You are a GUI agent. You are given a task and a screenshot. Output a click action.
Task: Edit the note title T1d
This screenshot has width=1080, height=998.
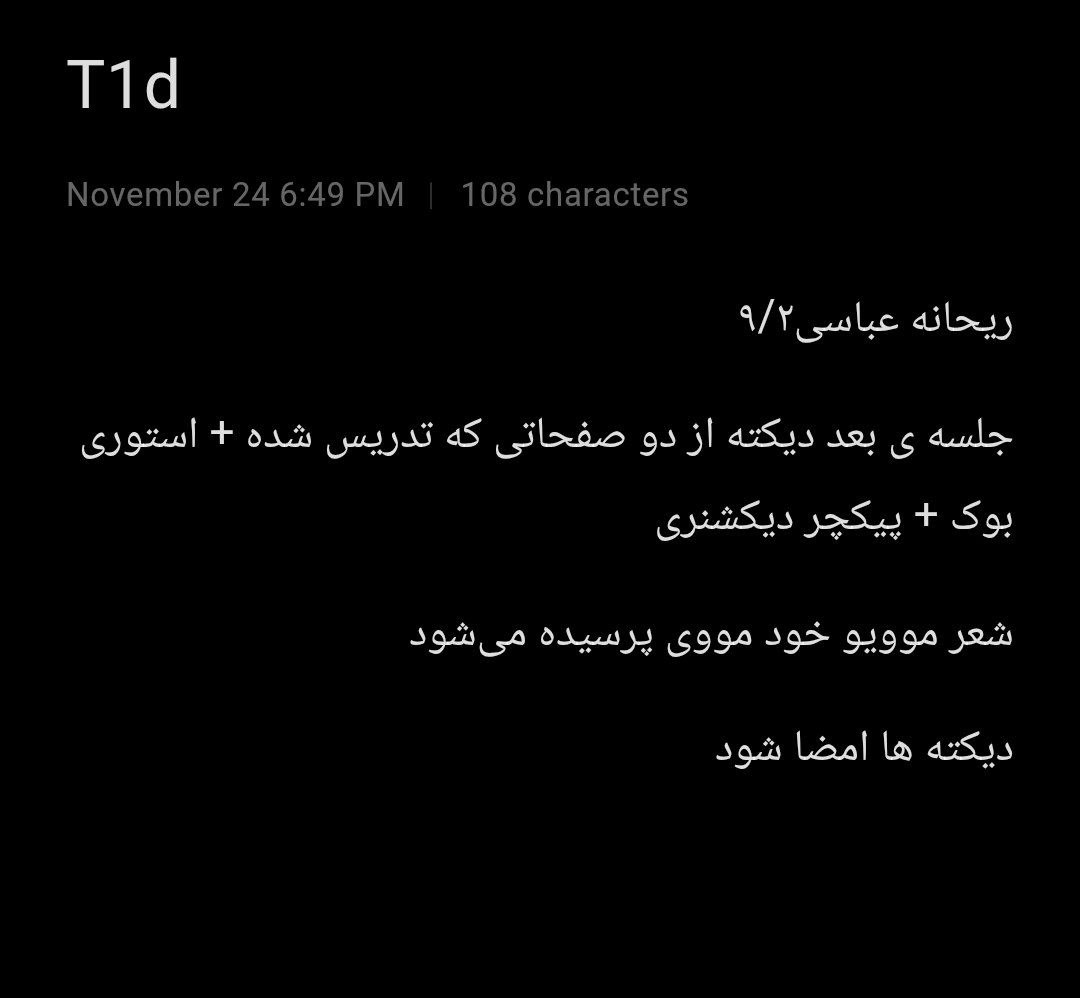click(123, 85)
